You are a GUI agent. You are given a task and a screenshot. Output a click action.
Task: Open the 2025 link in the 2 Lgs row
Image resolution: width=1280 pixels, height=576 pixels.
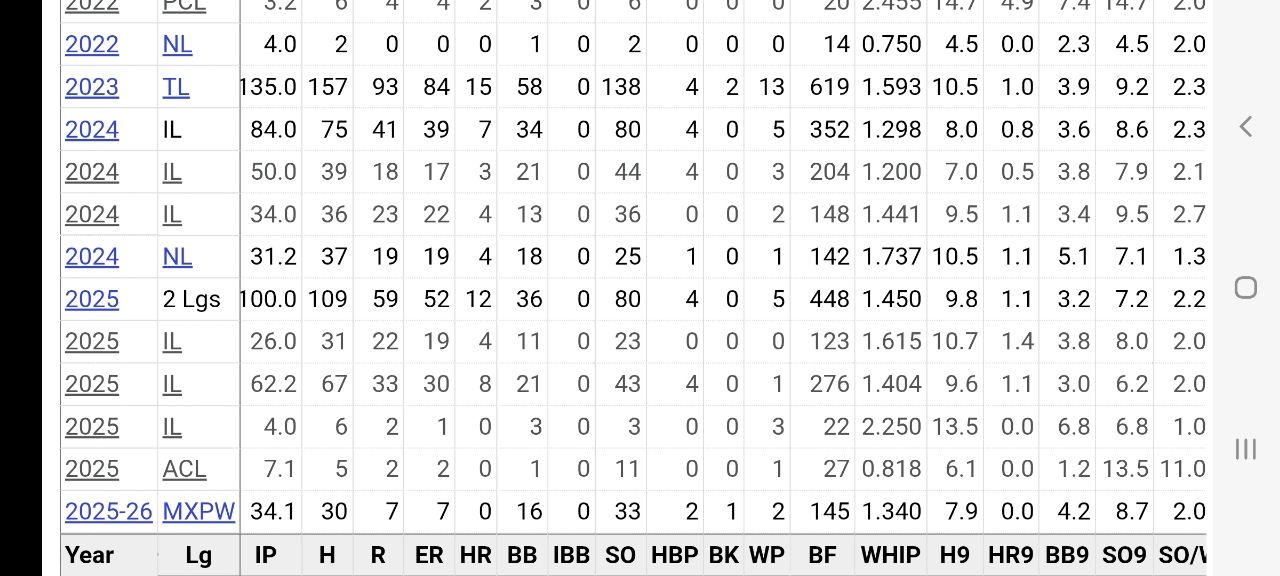tap(92, 299)
